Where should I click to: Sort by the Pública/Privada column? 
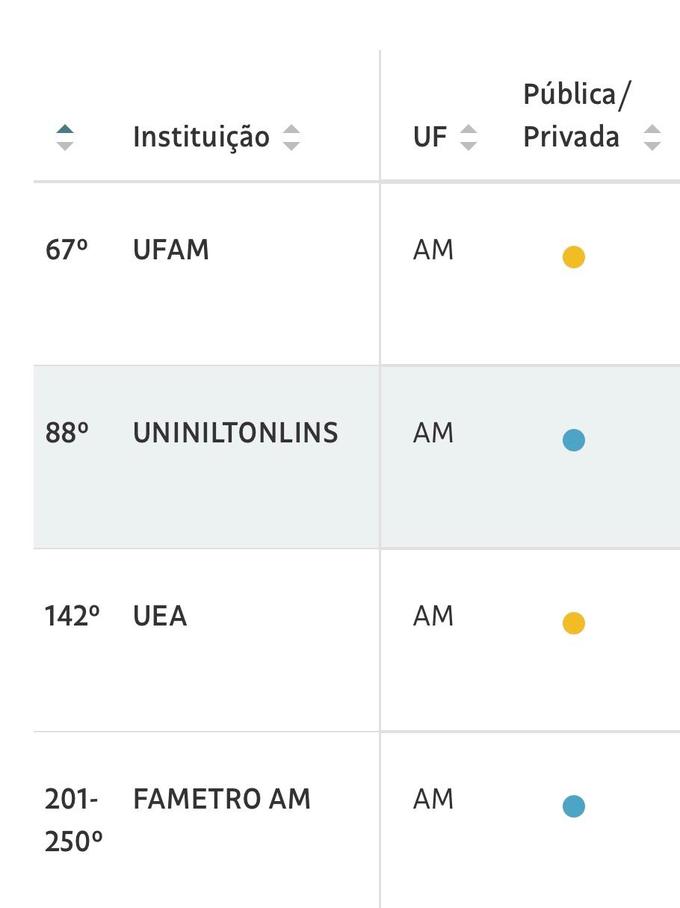(652, 137)
